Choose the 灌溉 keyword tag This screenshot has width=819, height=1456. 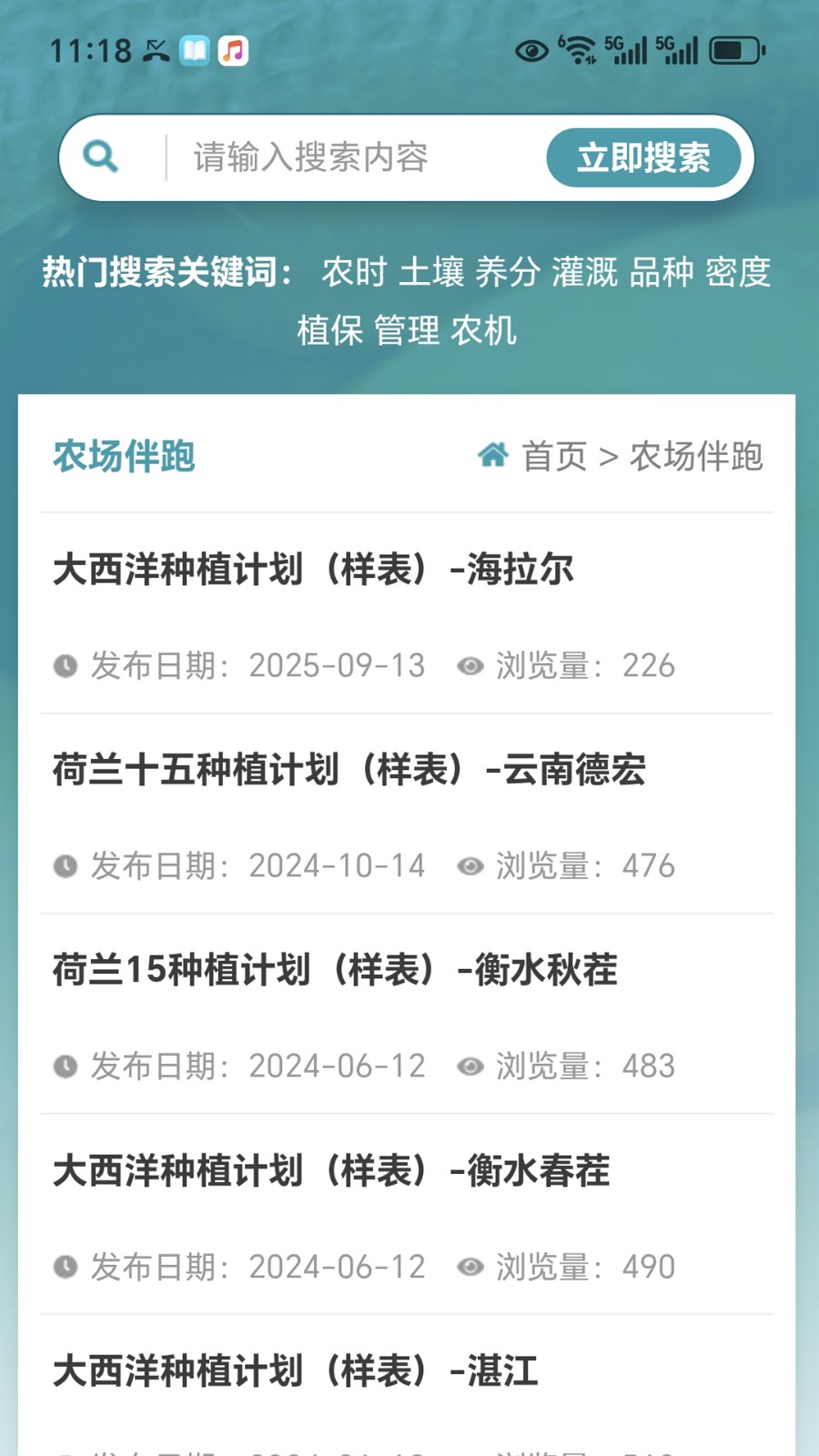tap(585, 271)
